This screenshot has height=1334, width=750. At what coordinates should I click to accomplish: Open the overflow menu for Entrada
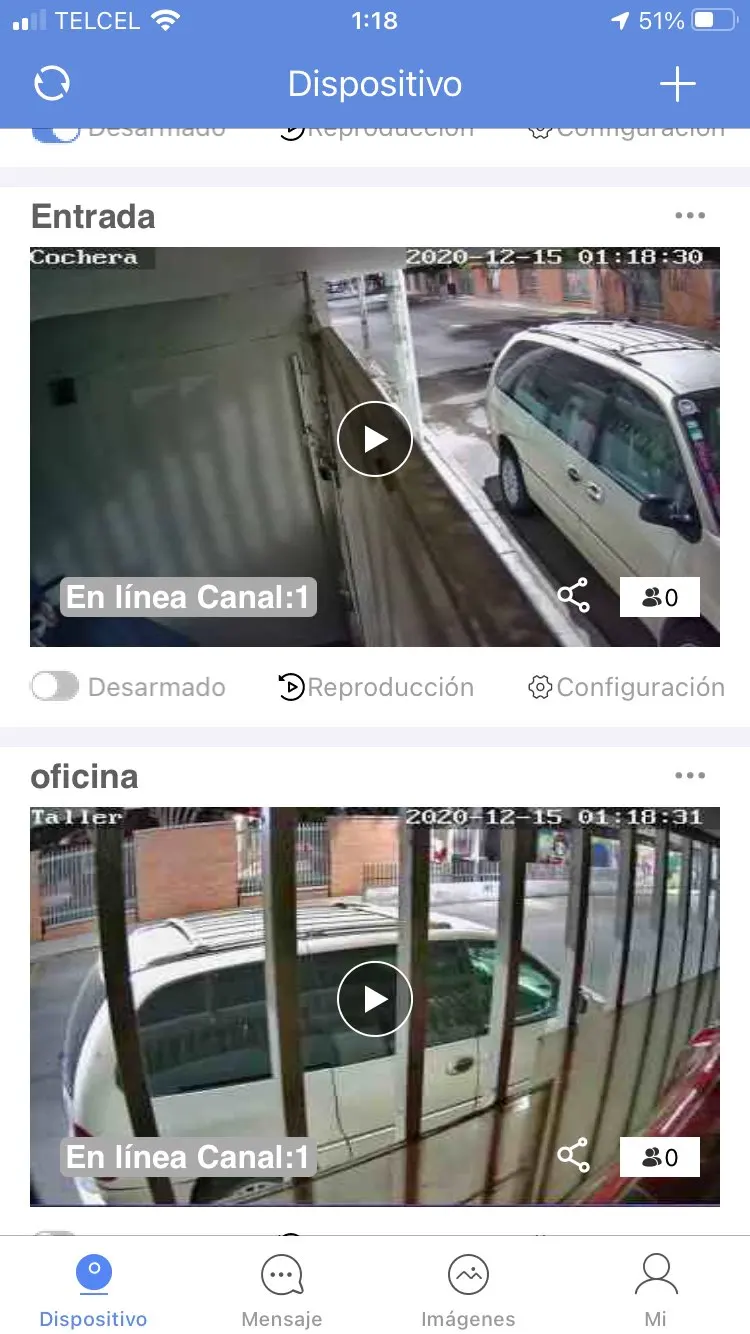[690, 216]
